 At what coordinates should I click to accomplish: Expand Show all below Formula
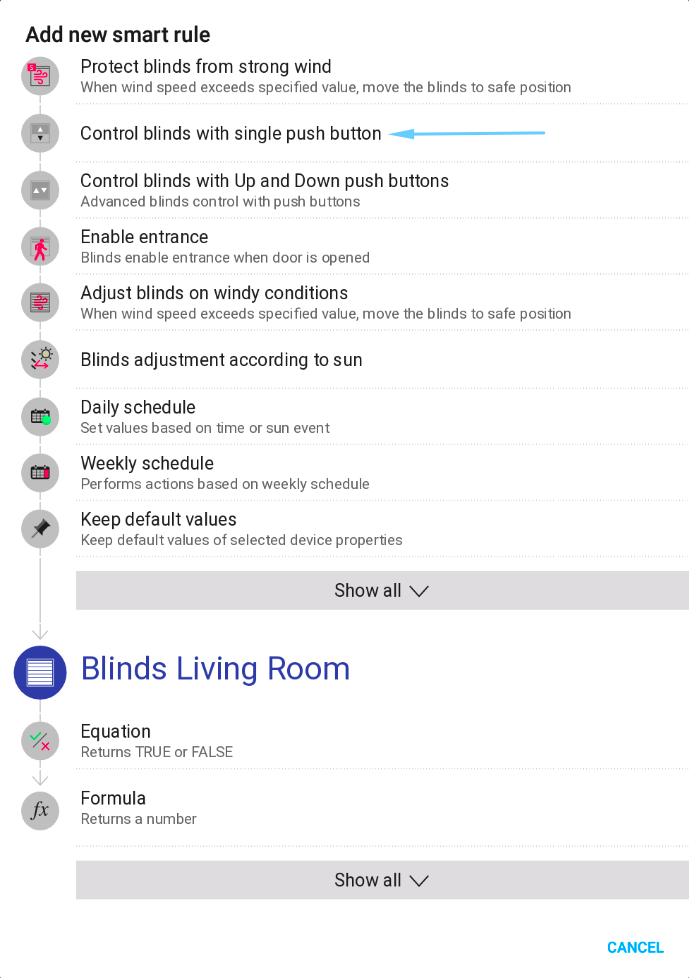point(381,881)
